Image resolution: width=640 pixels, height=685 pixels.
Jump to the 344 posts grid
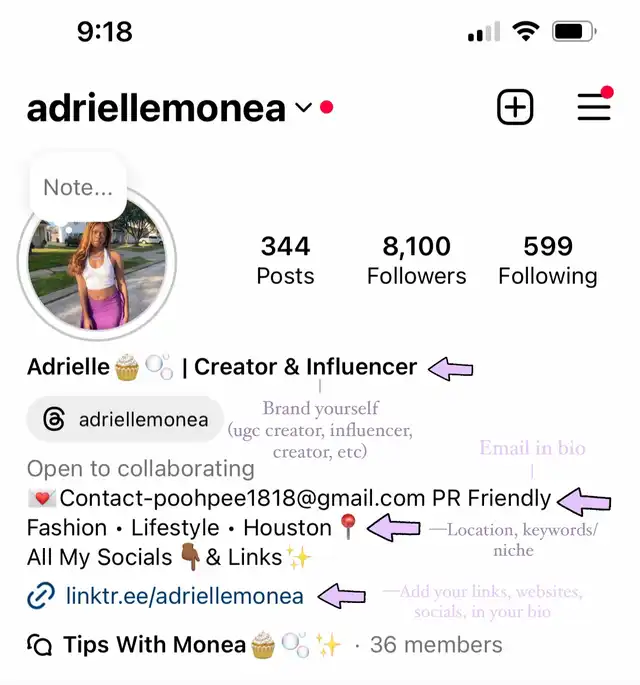[285, 260]
